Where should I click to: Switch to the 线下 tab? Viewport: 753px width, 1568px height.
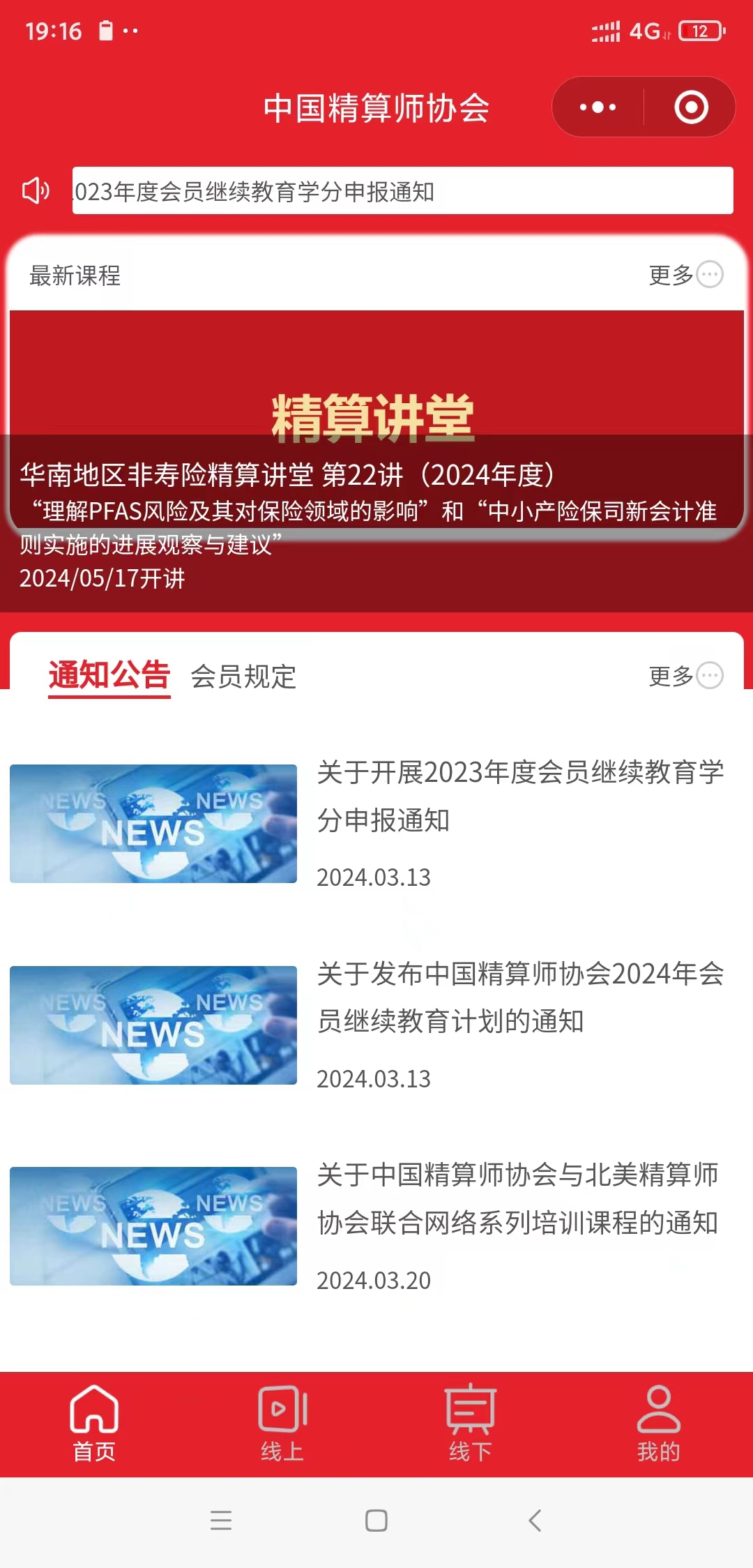tap(471, 1423)
